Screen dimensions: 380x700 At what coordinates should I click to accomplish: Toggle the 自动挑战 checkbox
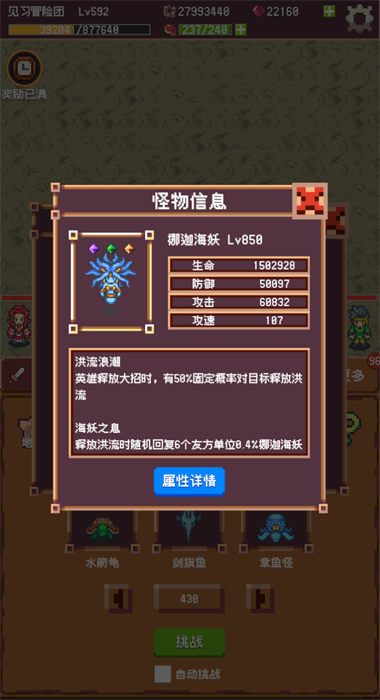[163, 674]
